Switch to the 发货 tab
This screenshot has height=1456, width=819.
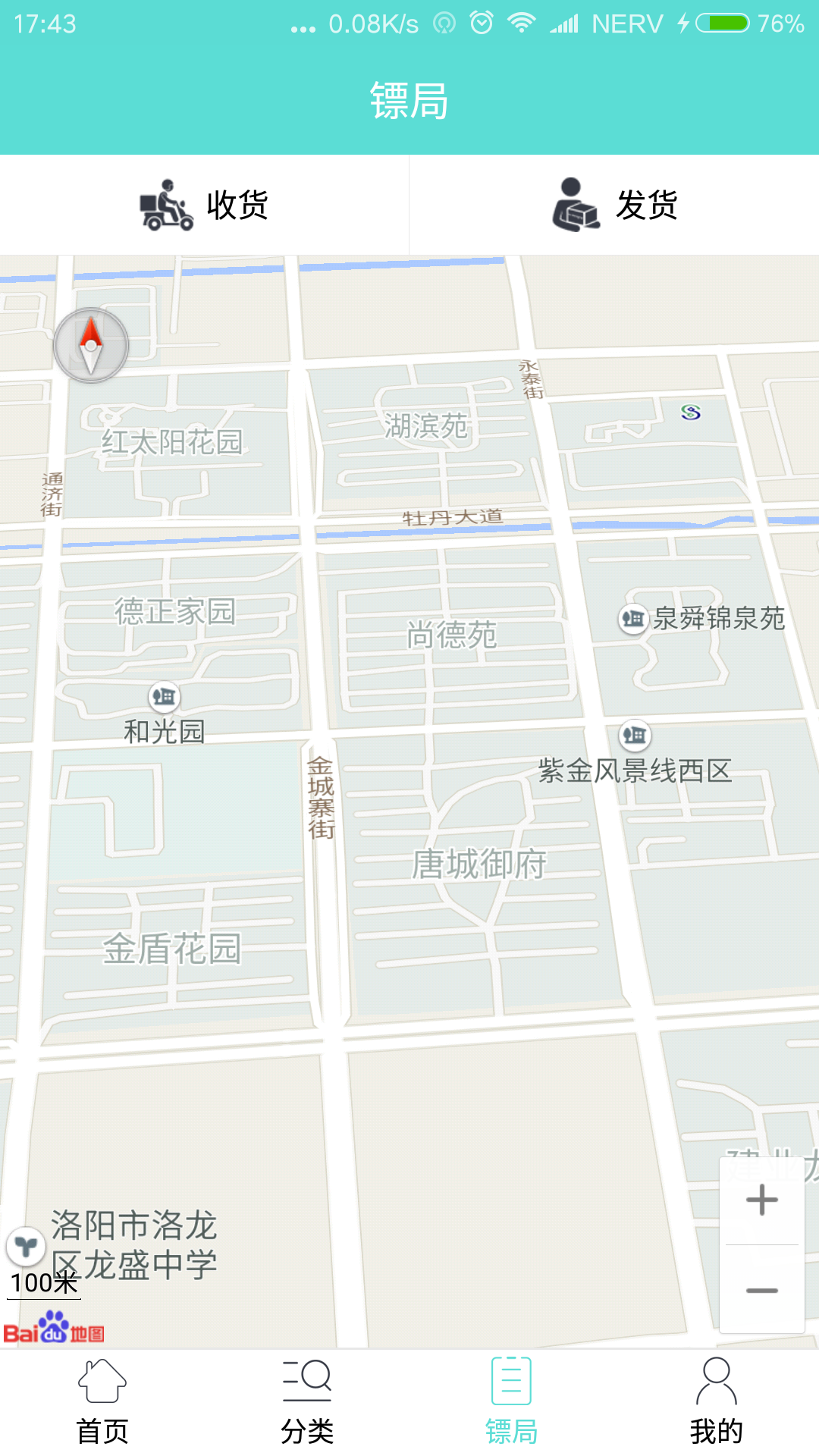point(614,205)
